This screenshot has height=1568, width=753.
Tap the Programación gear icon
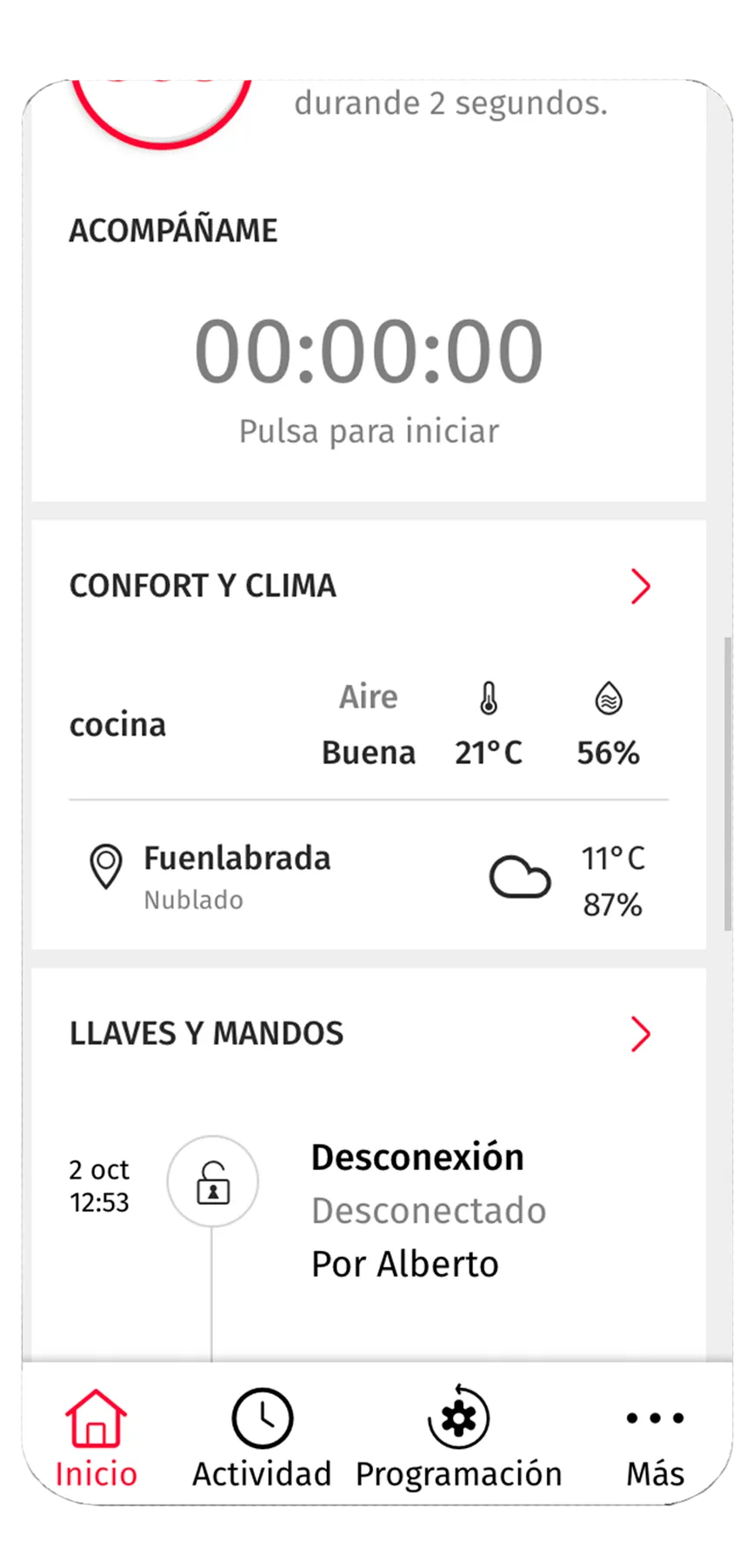click(458, 1417)
